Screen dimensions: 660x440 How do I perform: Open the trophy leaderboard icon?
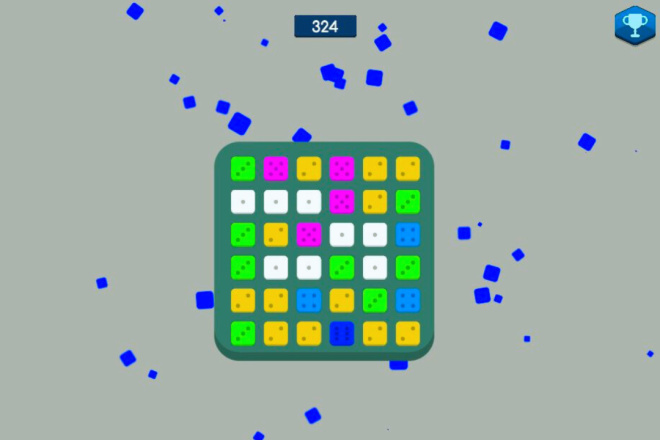pyautogui.click(x=632, y=25)
